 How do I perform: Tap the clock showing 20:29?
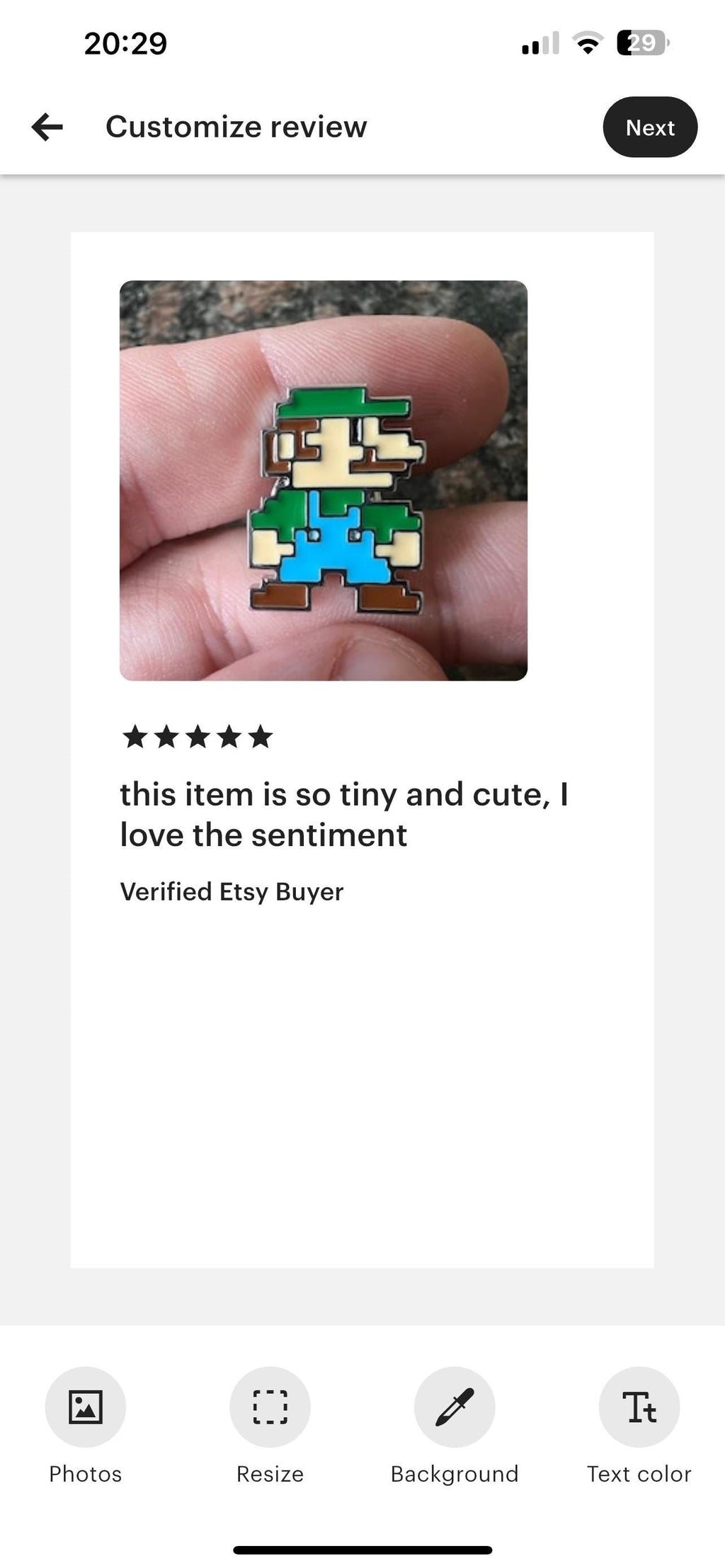pos(125,44)
